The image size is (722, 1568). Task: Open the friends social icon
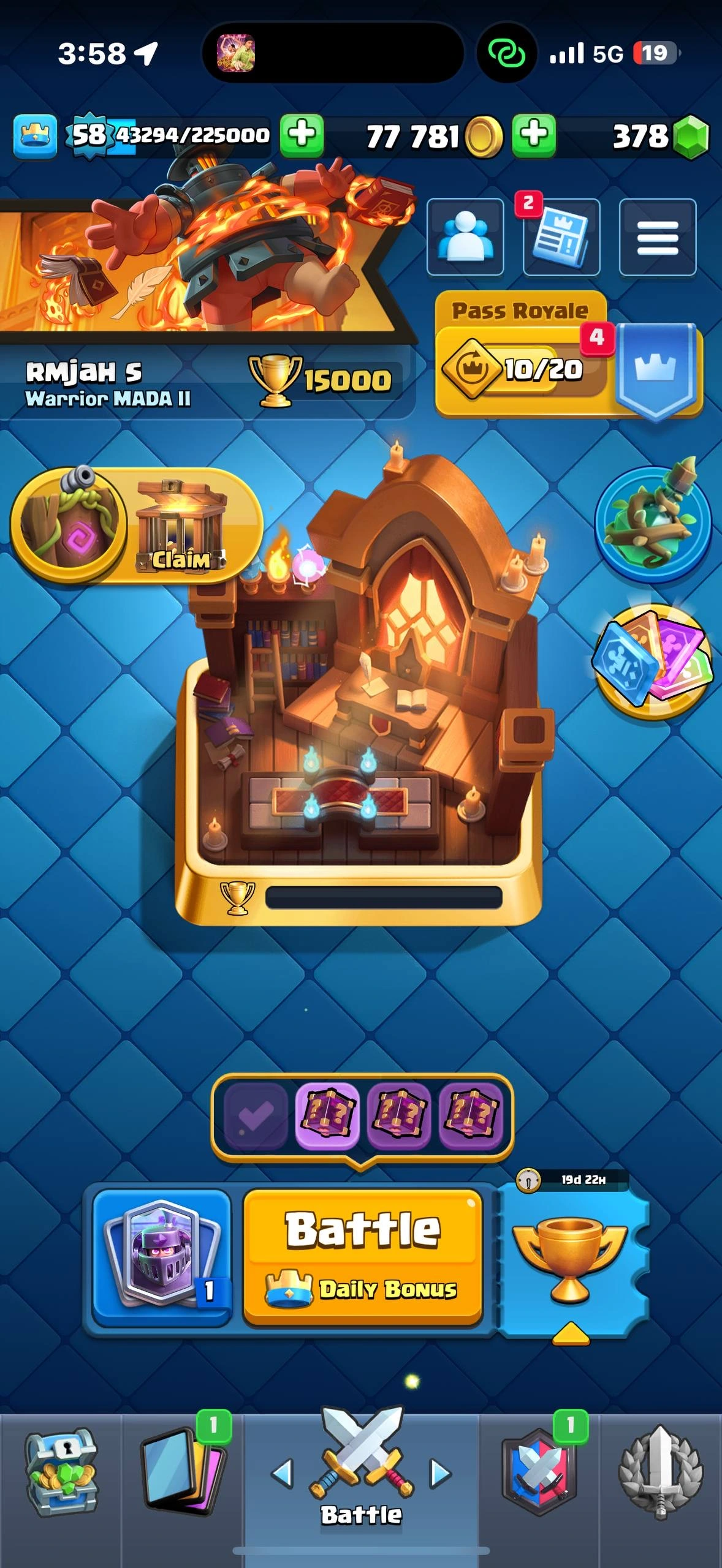465,237
